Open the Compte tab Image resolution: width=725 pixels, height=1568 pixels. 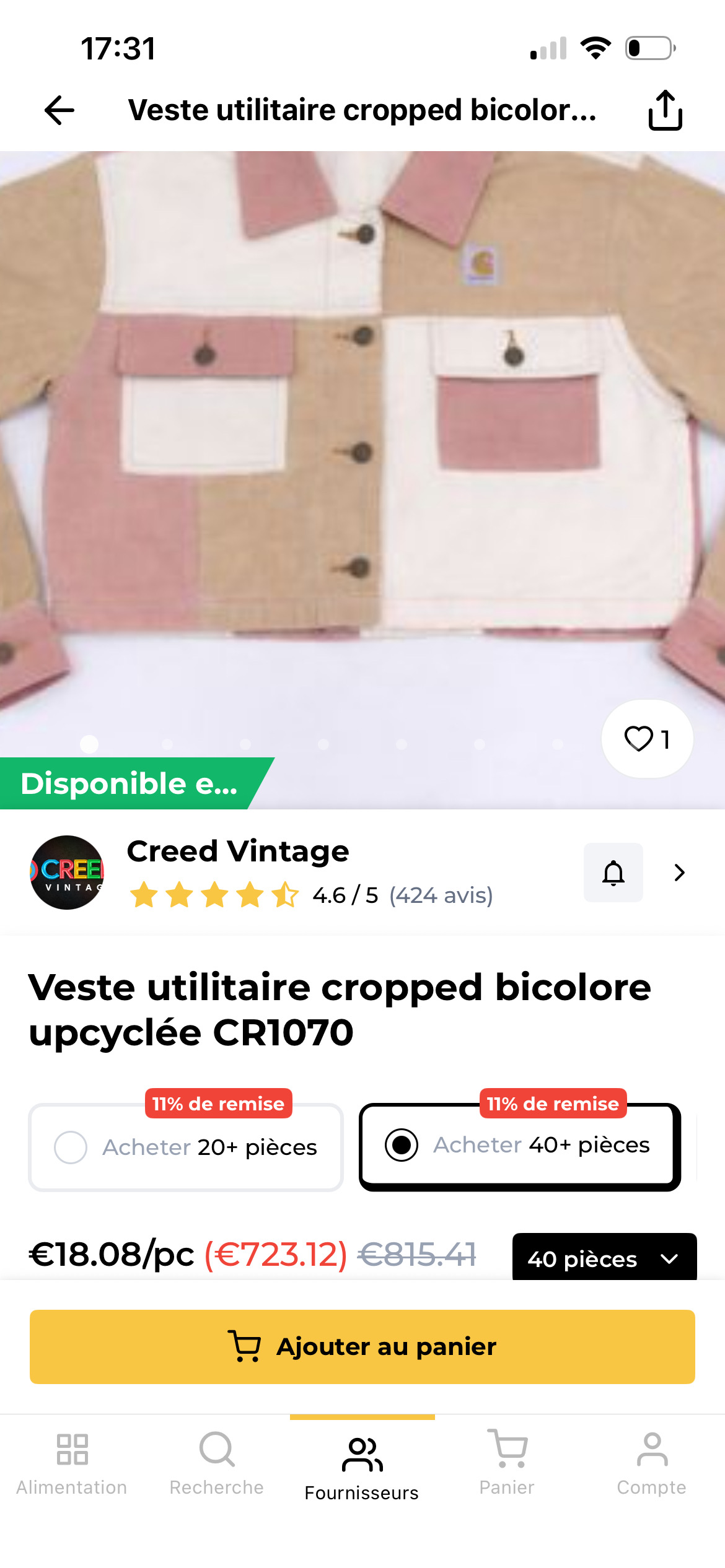tap(651, 1463)
